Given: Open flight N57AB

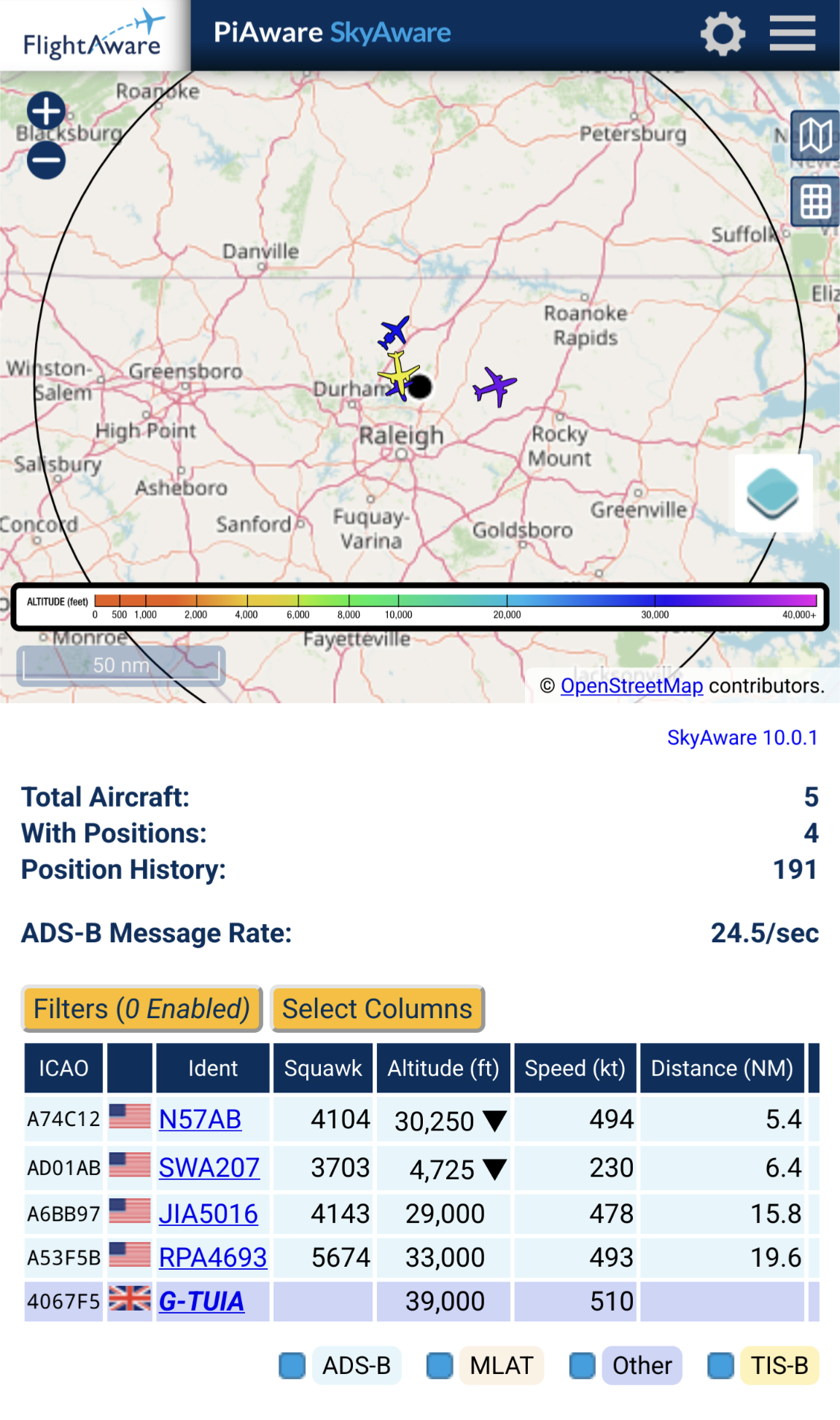Looking at the screenshot, I should (x=201, y=1120).
